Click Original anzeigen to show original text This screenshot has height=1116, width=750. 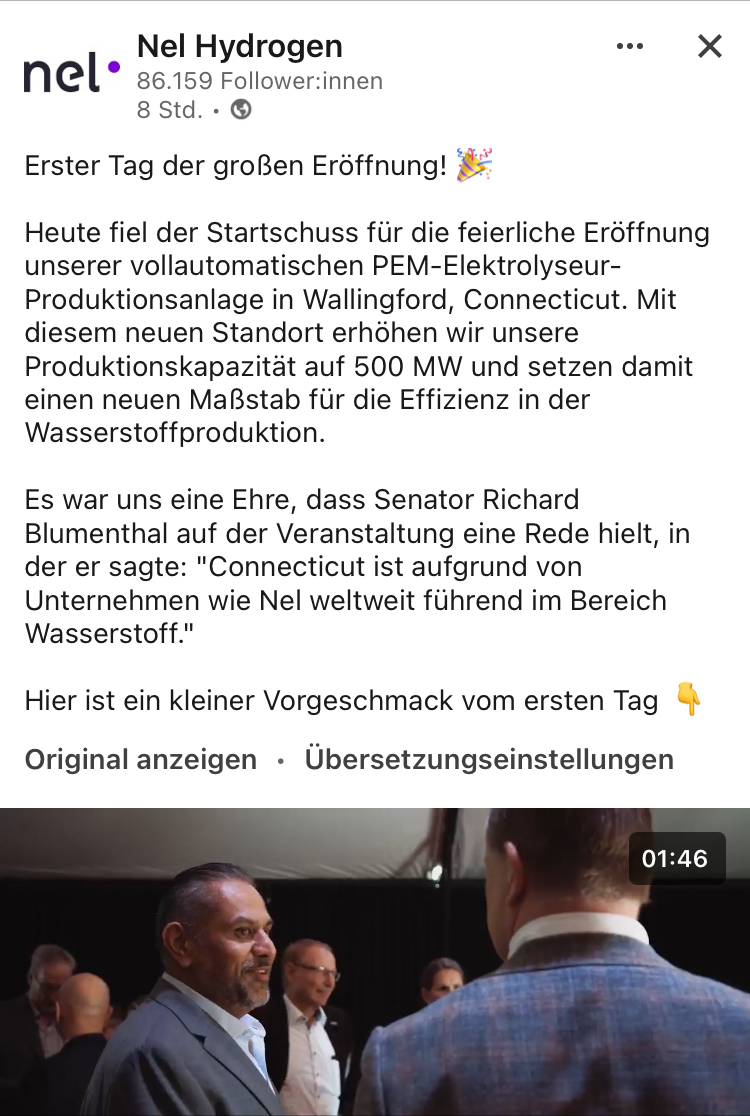point(139,759)
